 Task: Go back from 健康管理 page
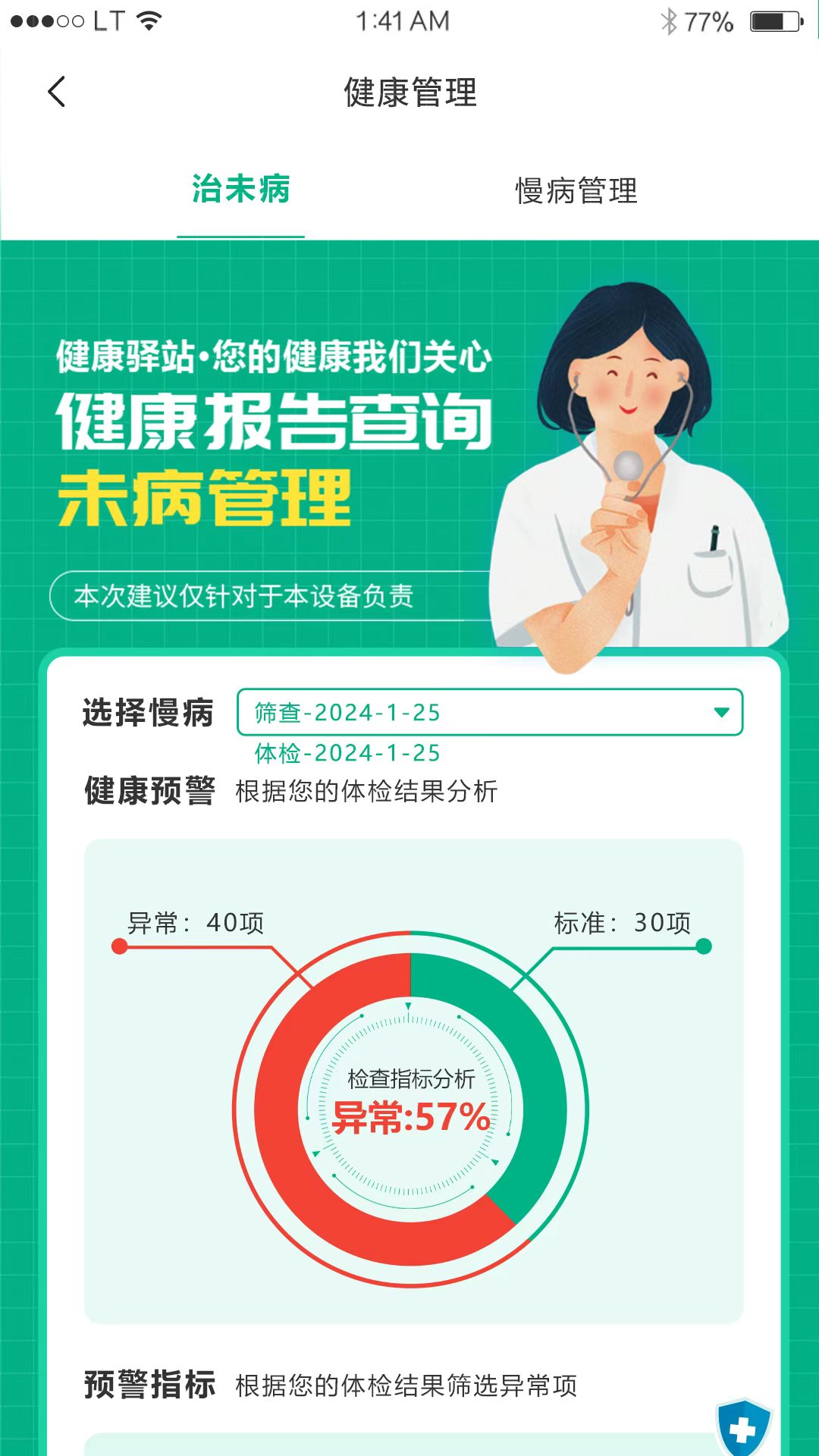click(57, 92)
